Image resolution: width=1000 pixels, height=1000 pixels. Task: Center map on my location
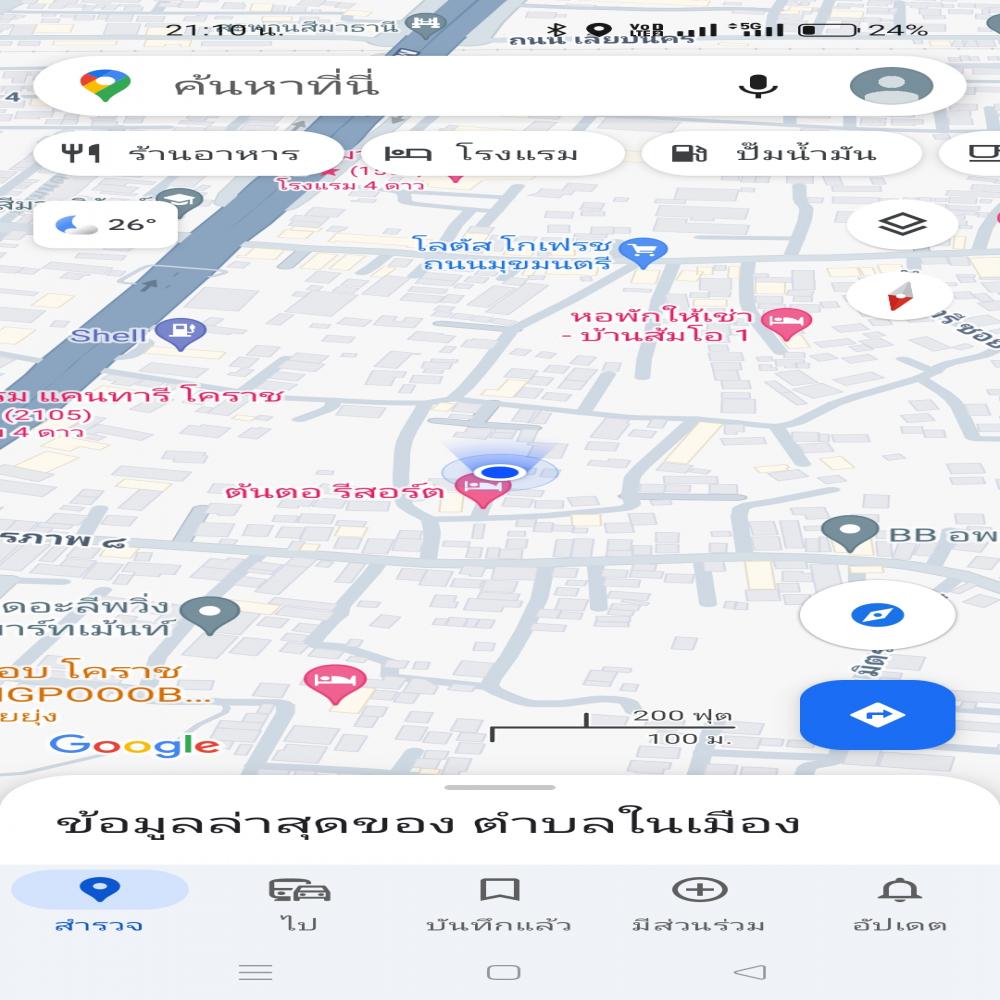tap(877, 615)
